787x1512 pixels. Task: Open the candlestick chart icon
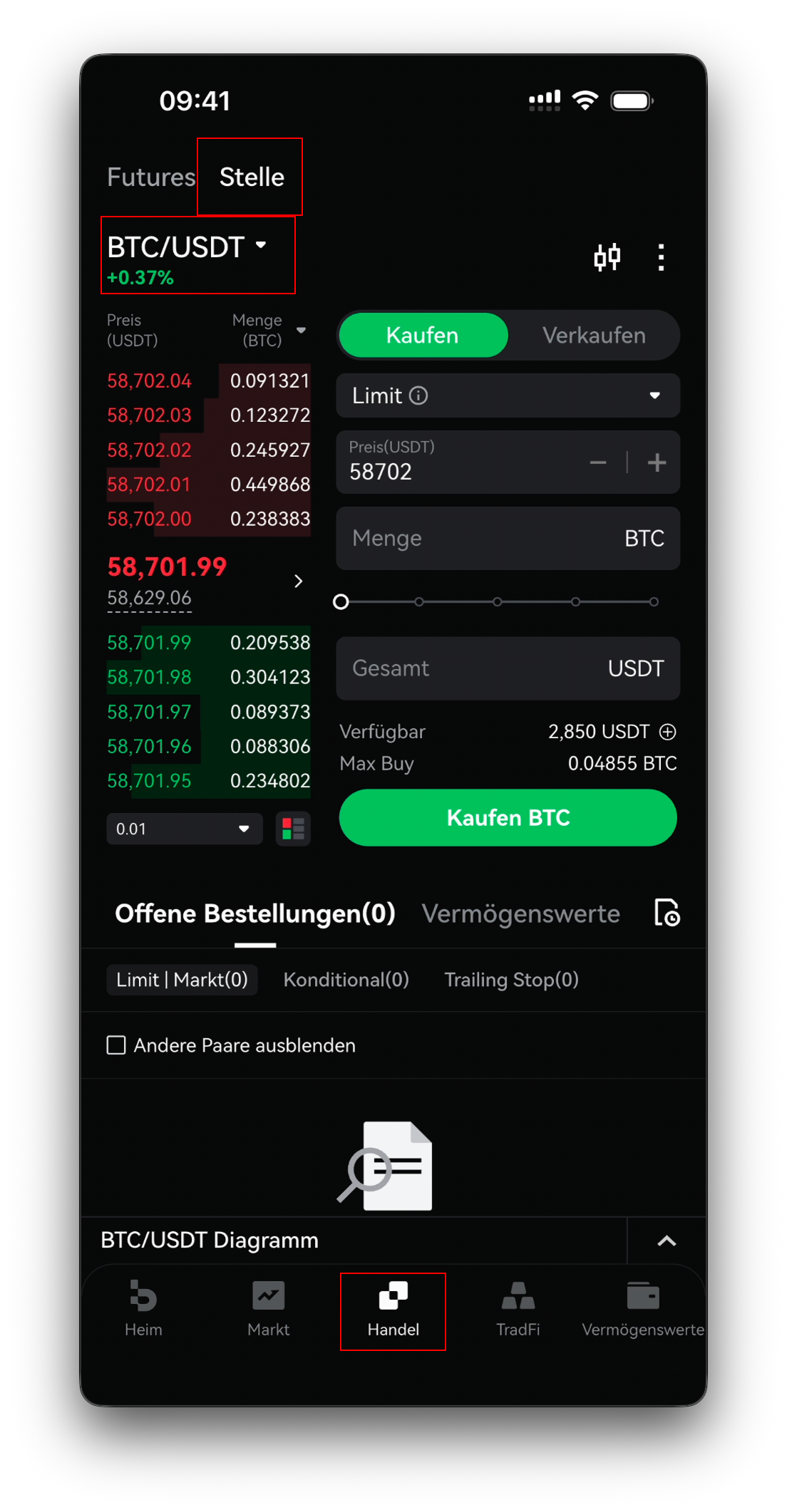coord(607,257)
